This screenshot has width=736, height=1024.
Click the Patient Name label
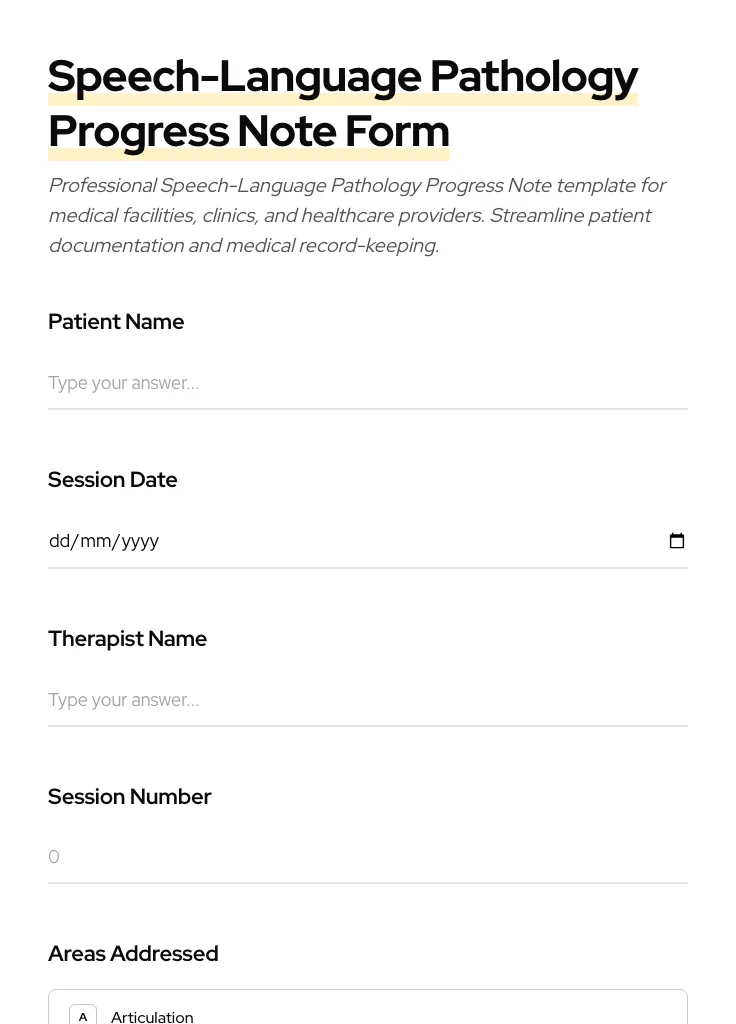click(116, 321)
